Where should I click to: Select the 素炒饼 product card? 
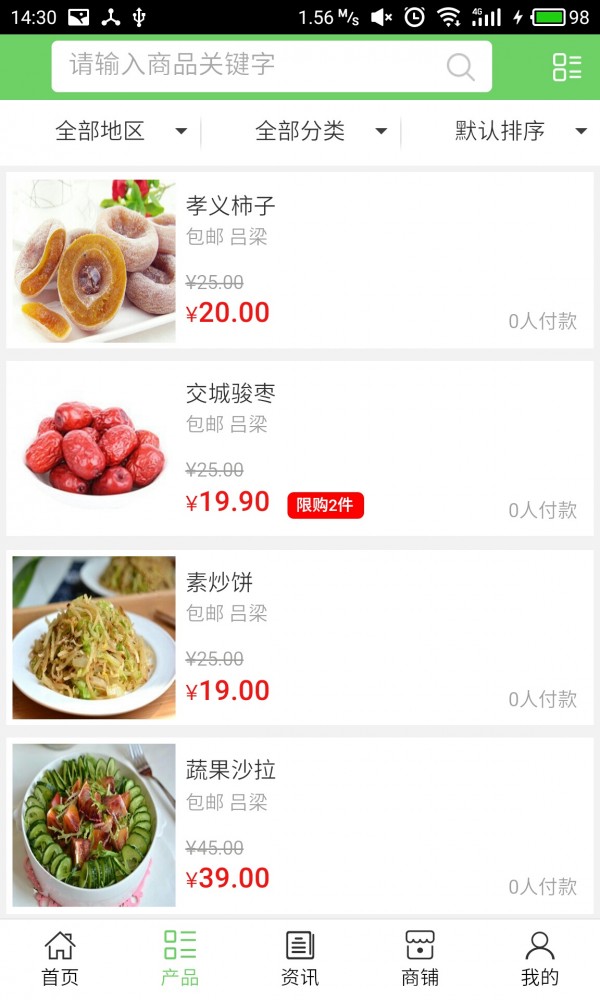click(300, 637)
